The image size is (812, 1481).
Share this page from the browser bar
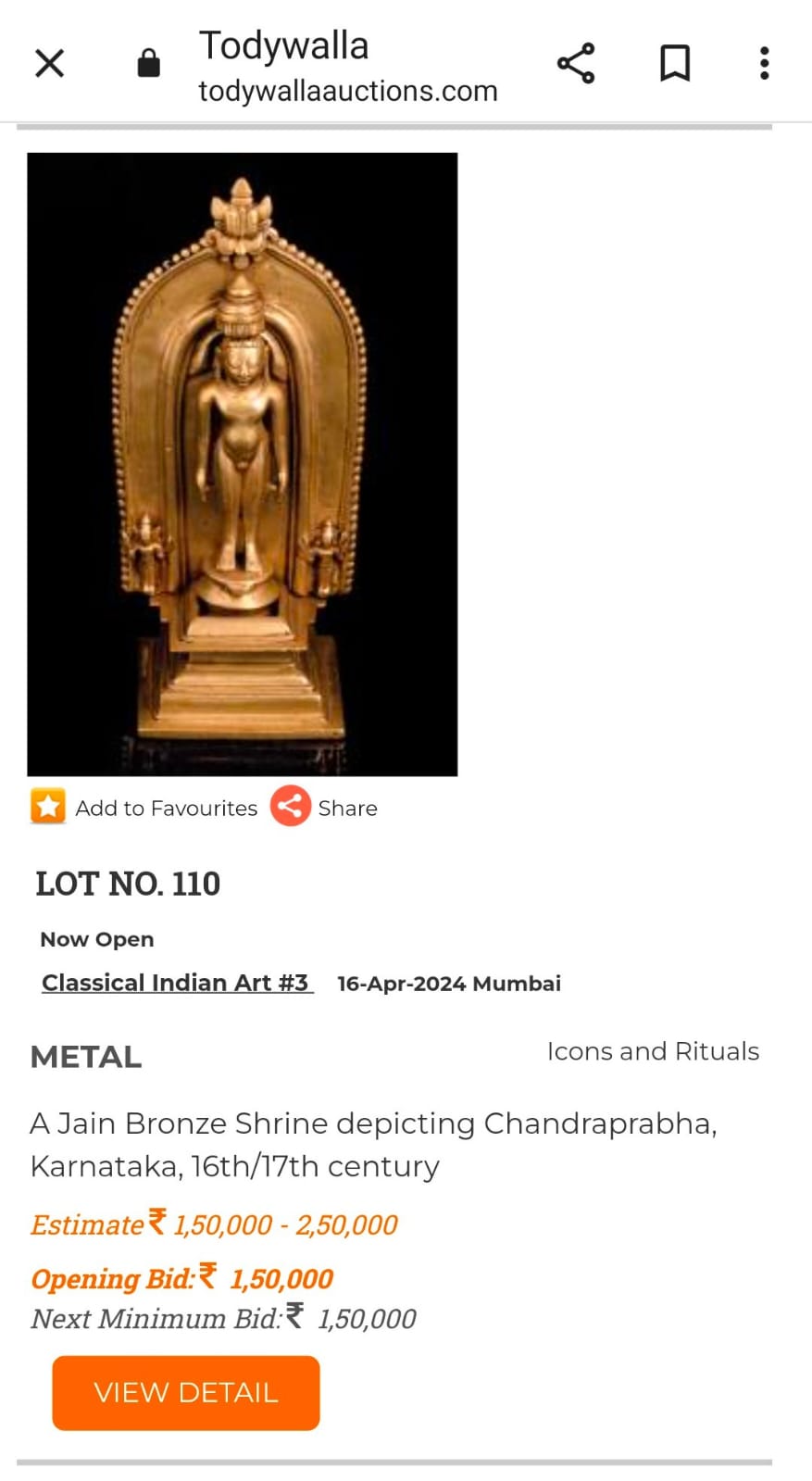tap(576, 64)
